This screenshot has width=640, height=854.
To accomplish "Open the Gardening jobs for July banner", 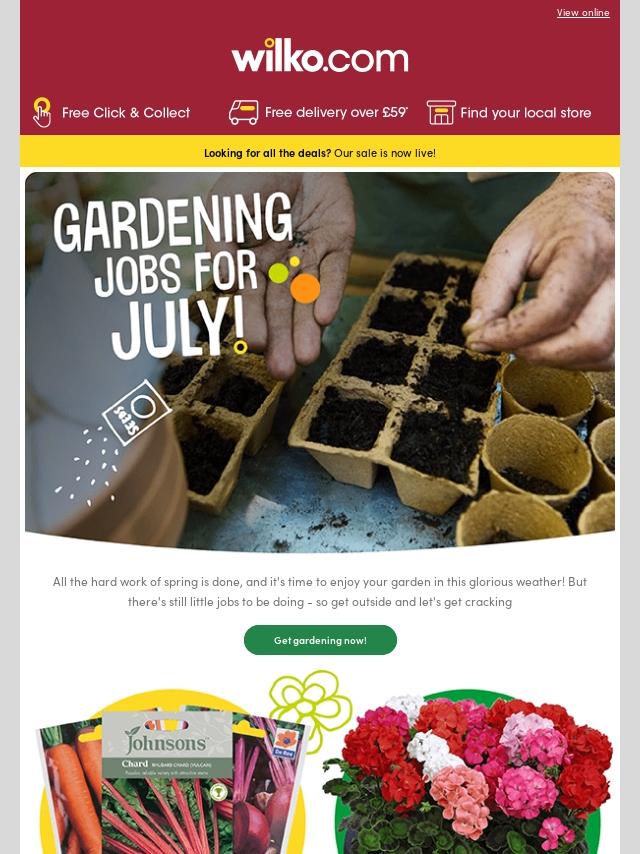I will 320,360.
